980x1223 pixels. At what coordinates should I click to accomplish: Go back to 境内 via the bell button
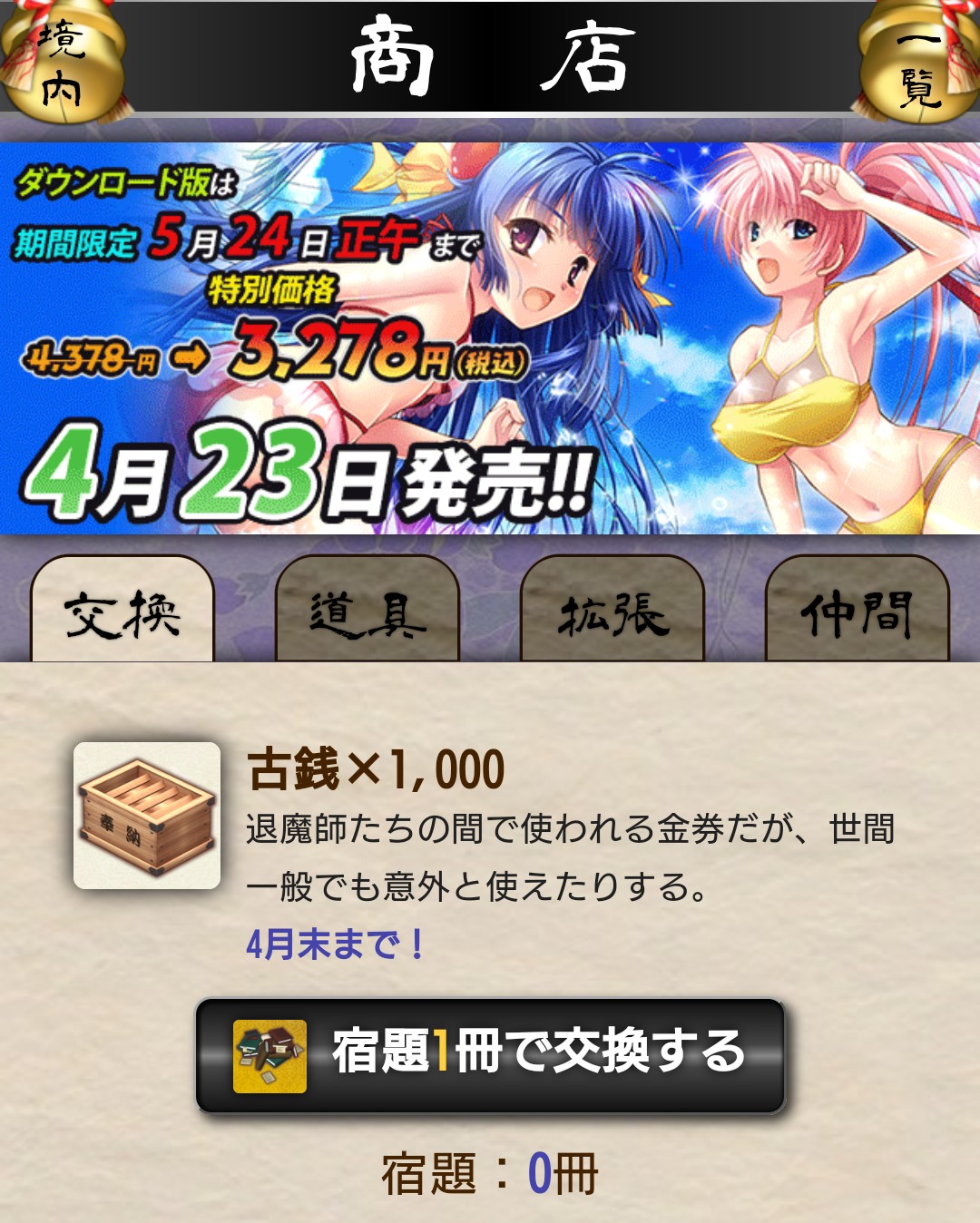click(62, 62)
